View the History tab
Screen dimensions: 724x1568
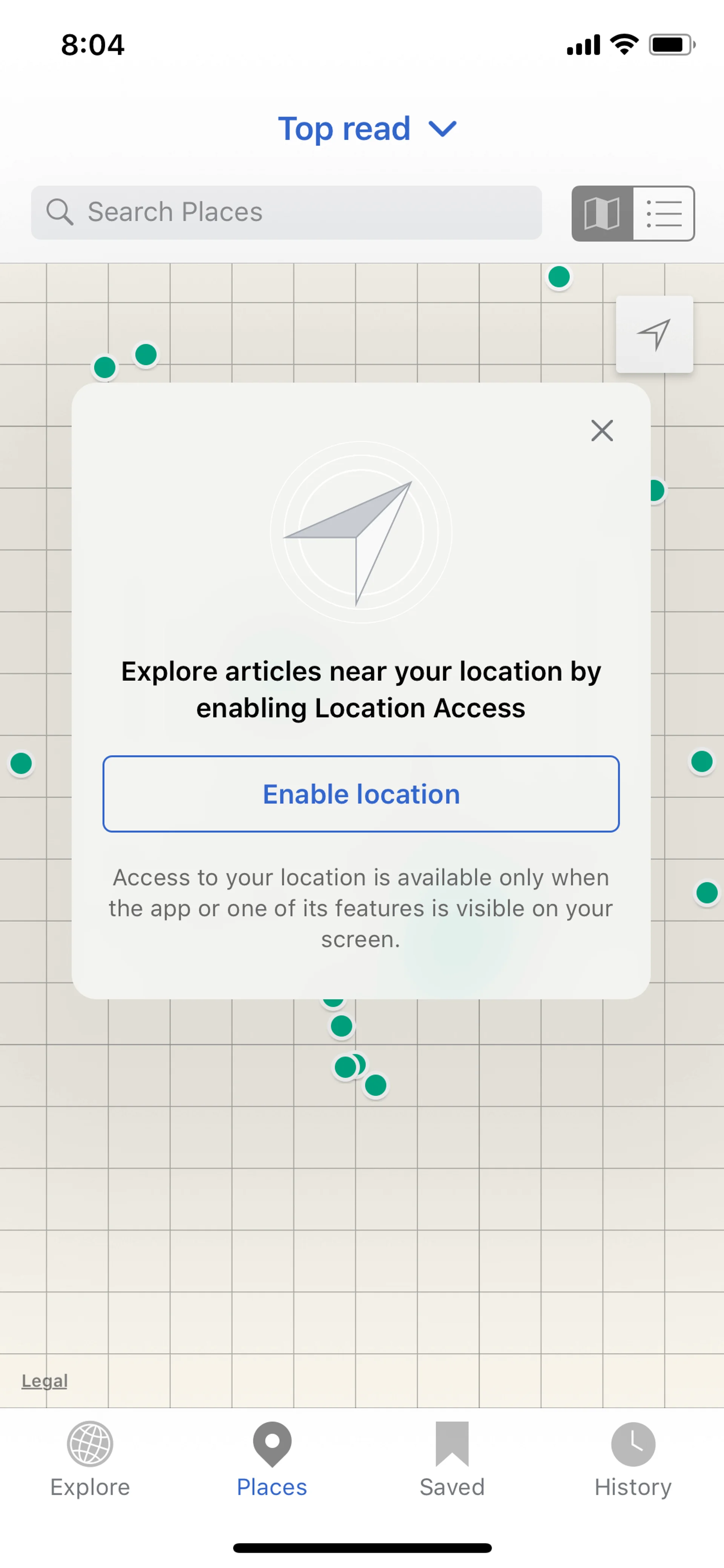pos(633,1459)
